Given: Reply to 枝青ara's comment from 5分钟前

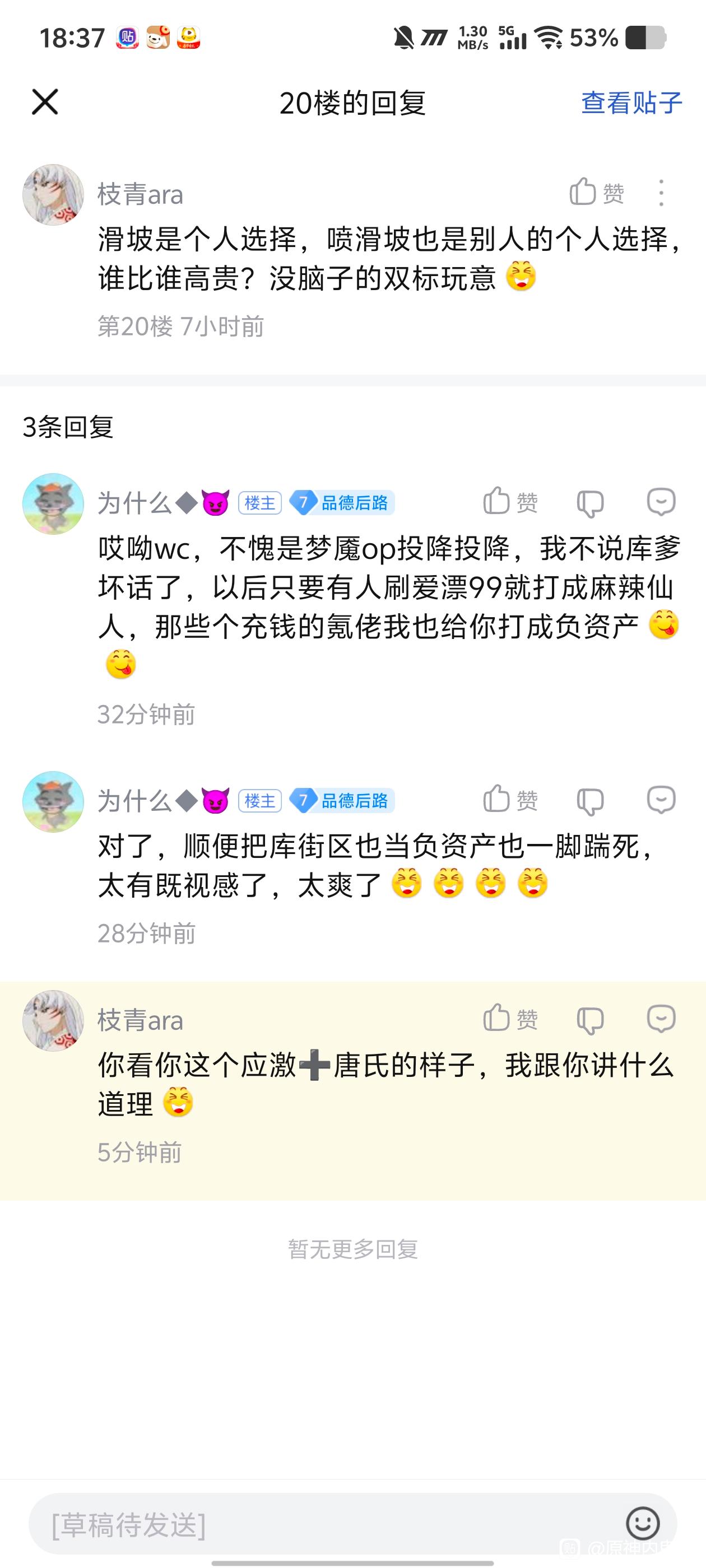Looking at the screenshot, I should 661,1018.
